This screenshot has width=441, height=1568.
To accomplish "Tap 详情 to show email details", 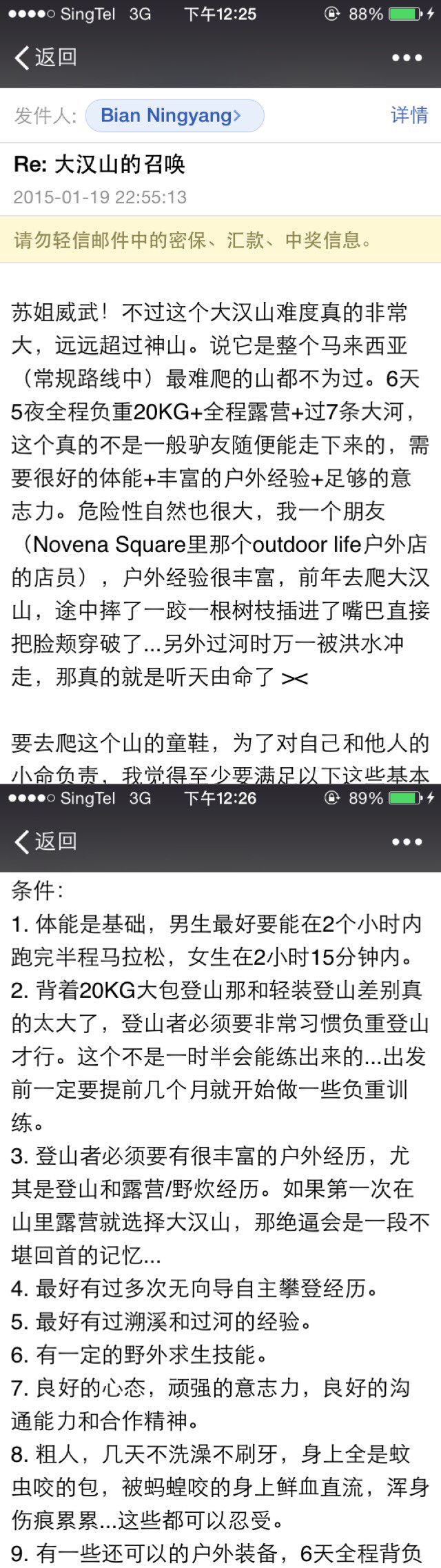I will pyautogui.click(x=409, y=114).
